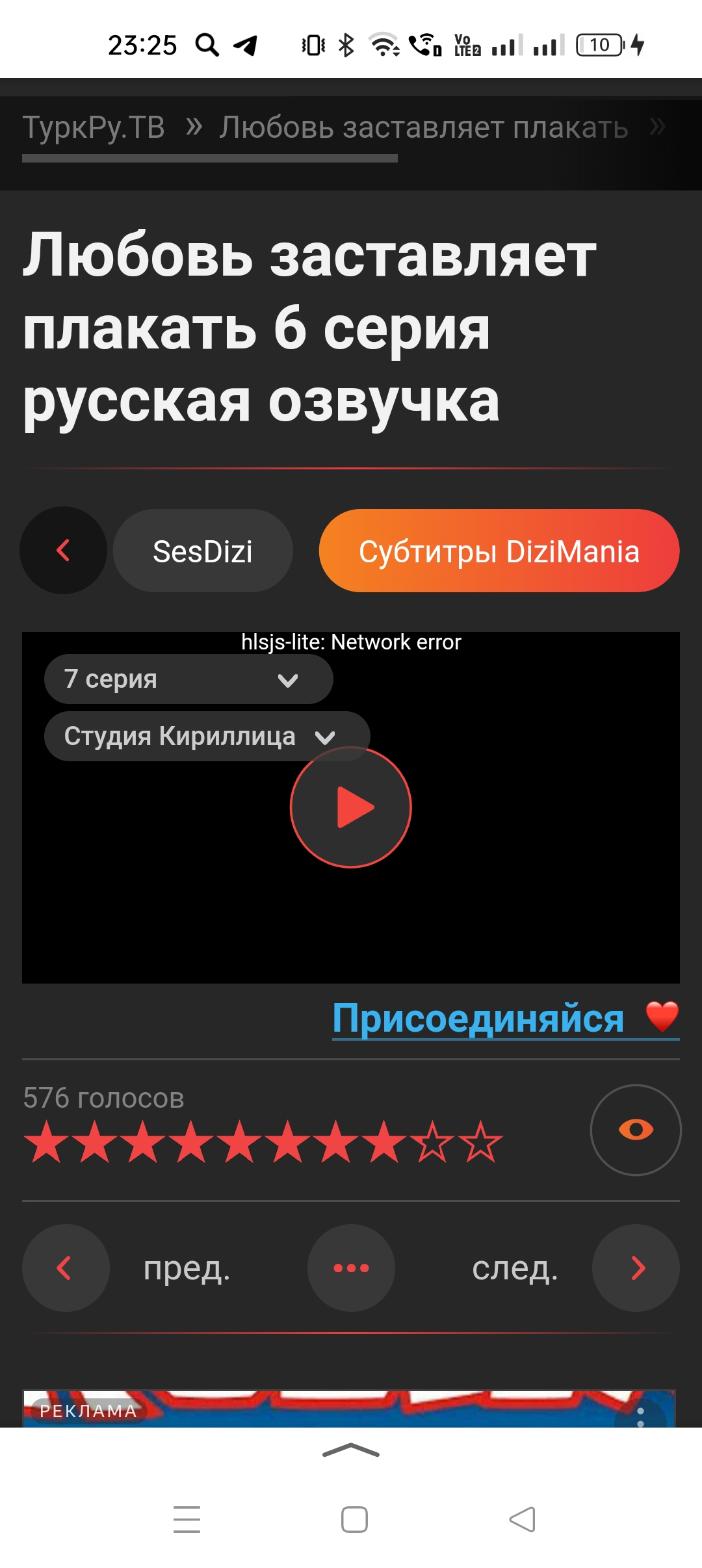702x1568 pixels.
Task: Open the ad's three-dot options
Action: click(640, 1416)
